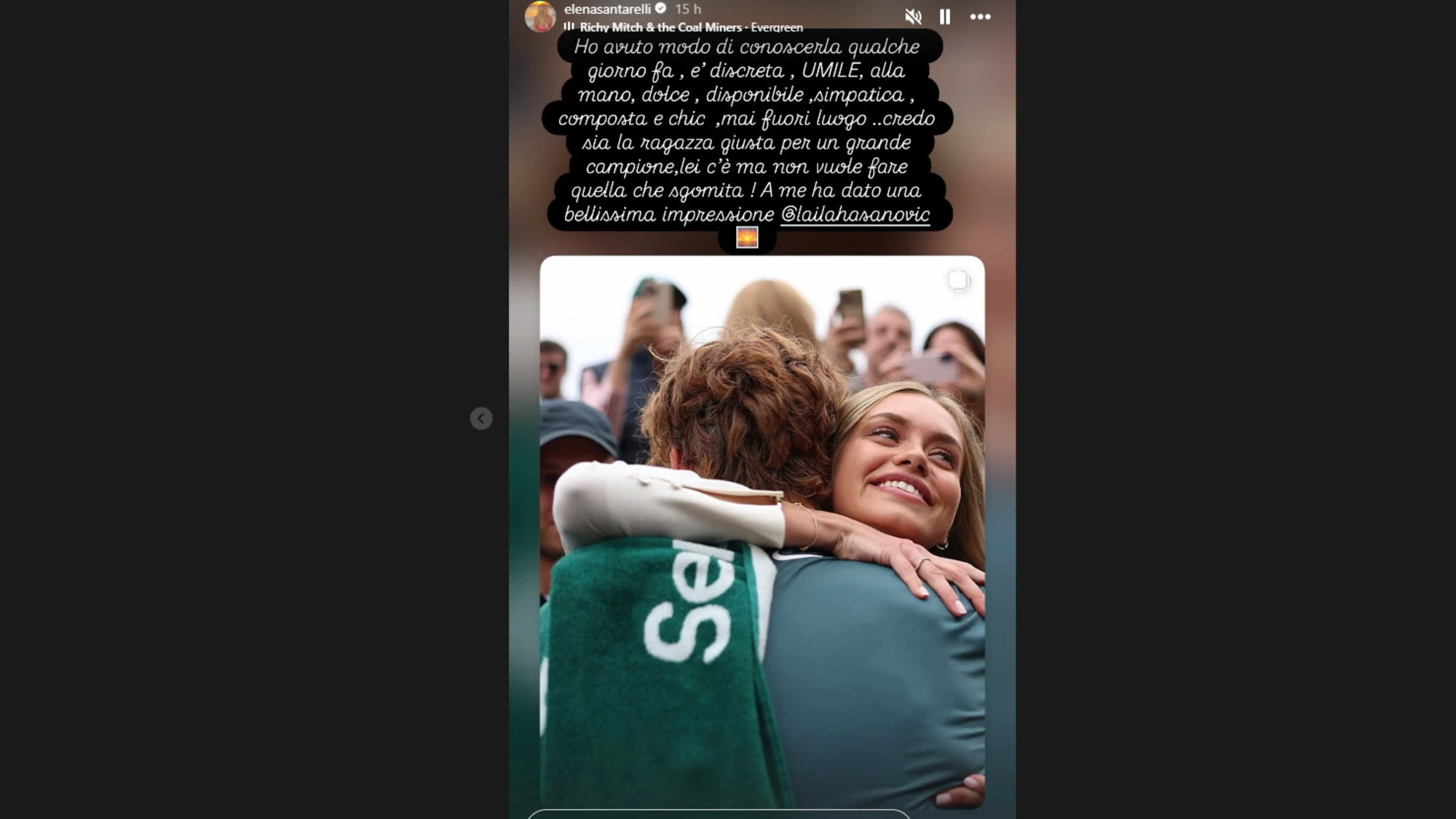
Task: Pause the story playback
Action: point(945,16)
